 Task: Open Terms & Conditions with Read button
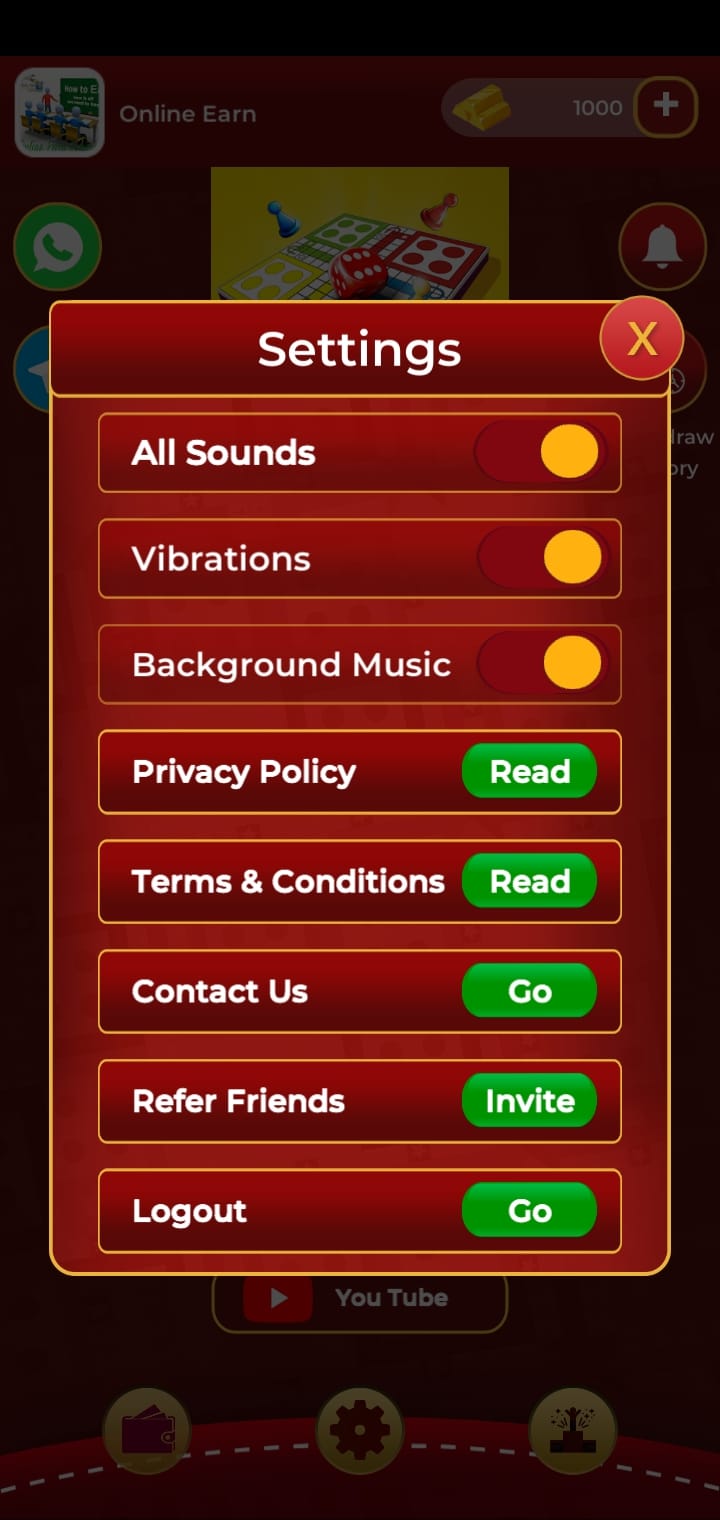coord(530,881)
